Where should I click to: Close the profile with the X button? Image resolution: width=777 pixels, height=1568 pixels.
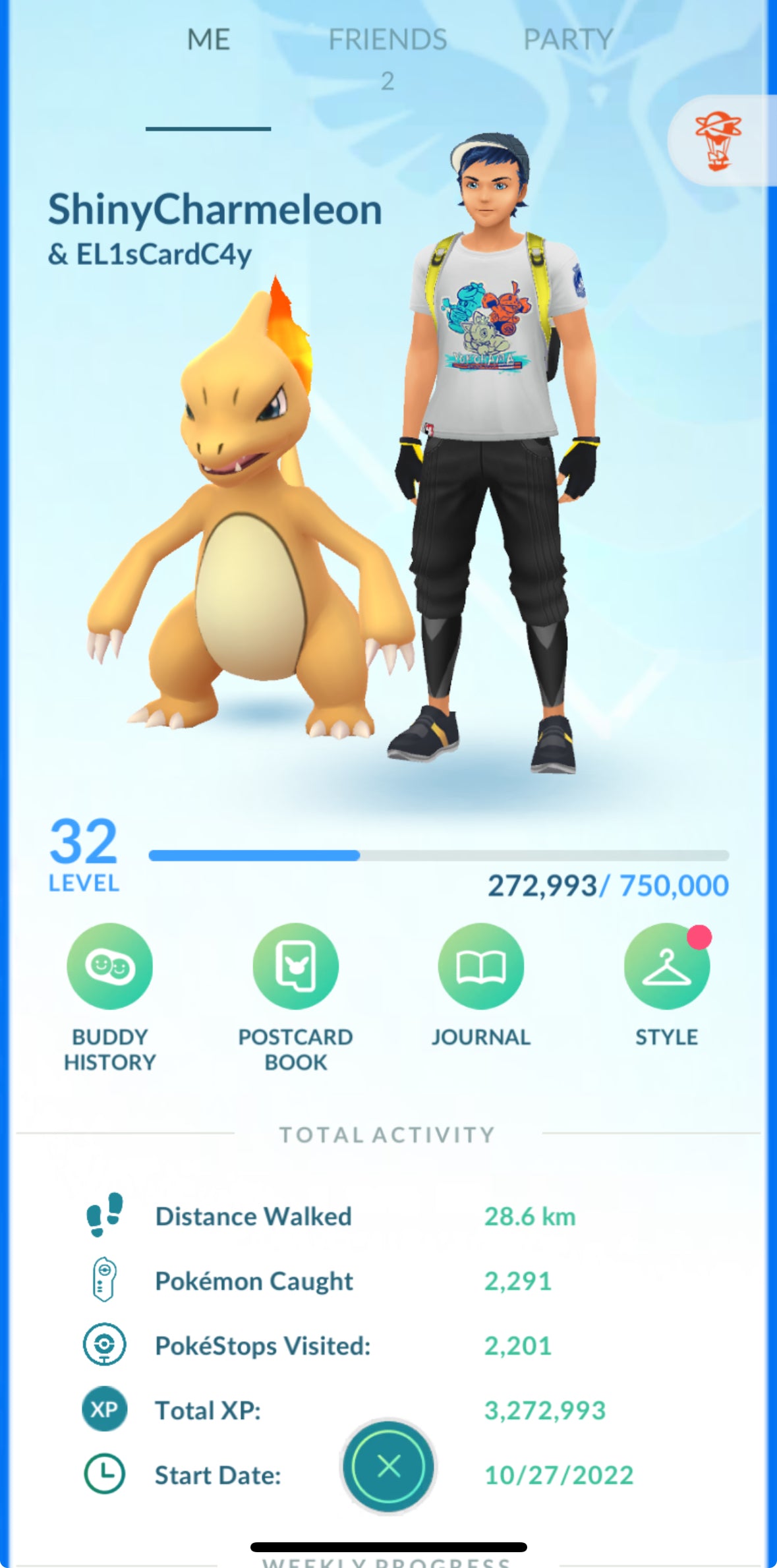[x=389, y=1466]
